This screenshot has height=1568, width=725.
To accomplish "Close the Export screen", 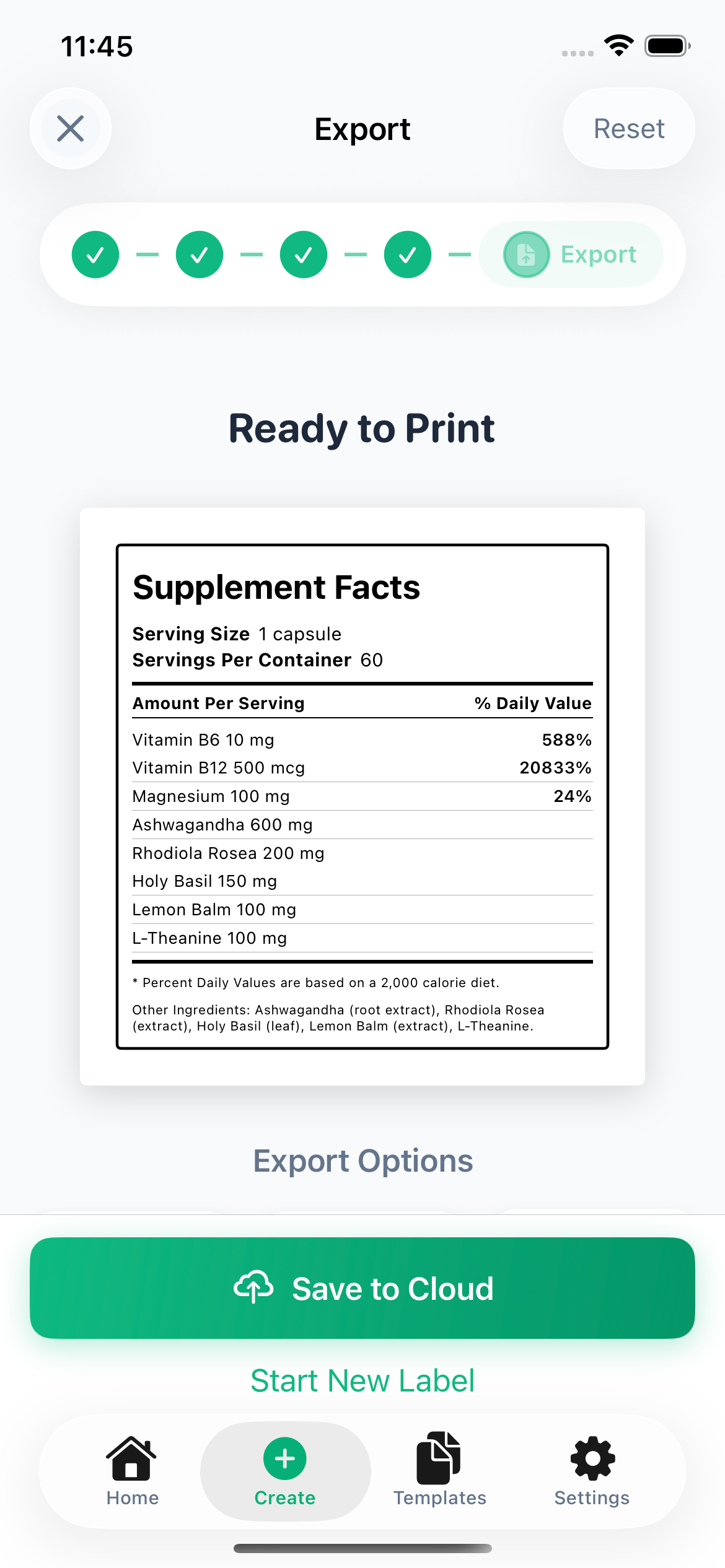I will point(71,129).
